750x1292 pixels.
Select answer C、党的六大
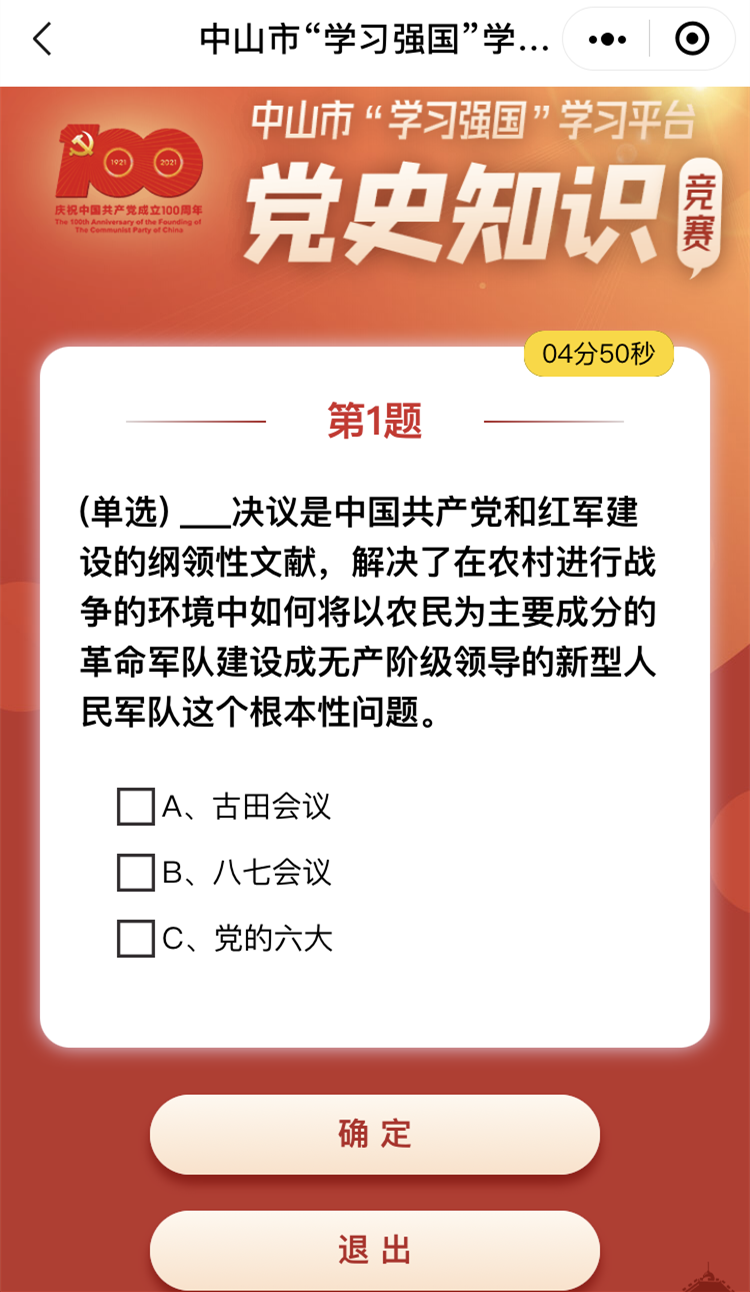click(x=136, y=939)
